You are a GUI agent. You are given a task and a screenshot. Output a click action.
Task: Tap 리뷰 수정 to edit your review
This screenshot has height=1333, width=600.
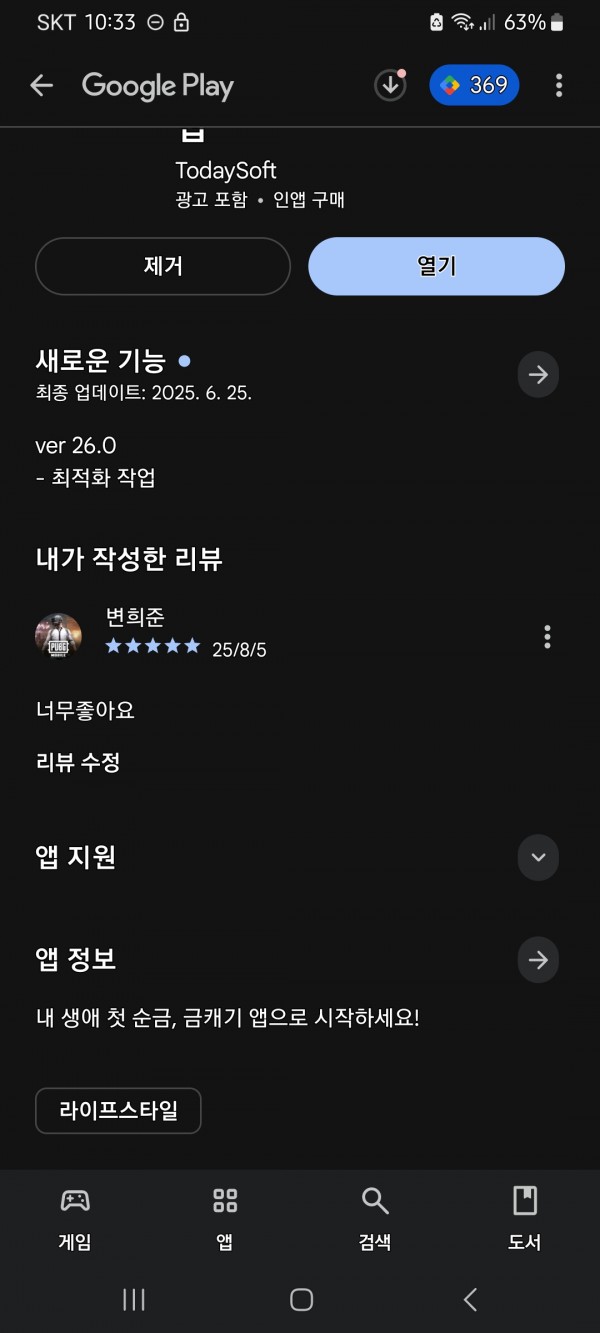click(x=78, y=763)
